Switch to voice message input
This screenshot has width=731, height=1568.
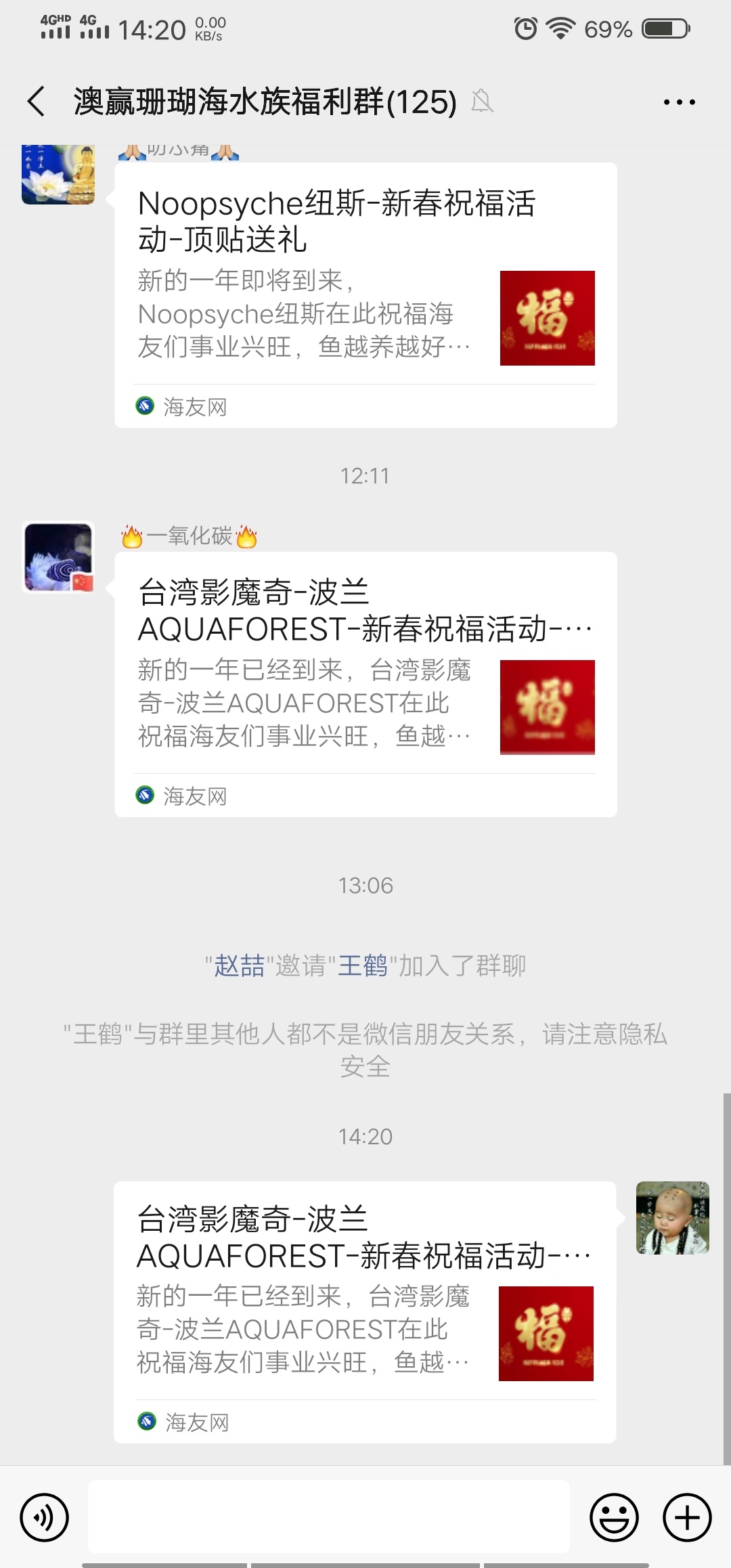pyautogui.click(x=45, y=1517)
